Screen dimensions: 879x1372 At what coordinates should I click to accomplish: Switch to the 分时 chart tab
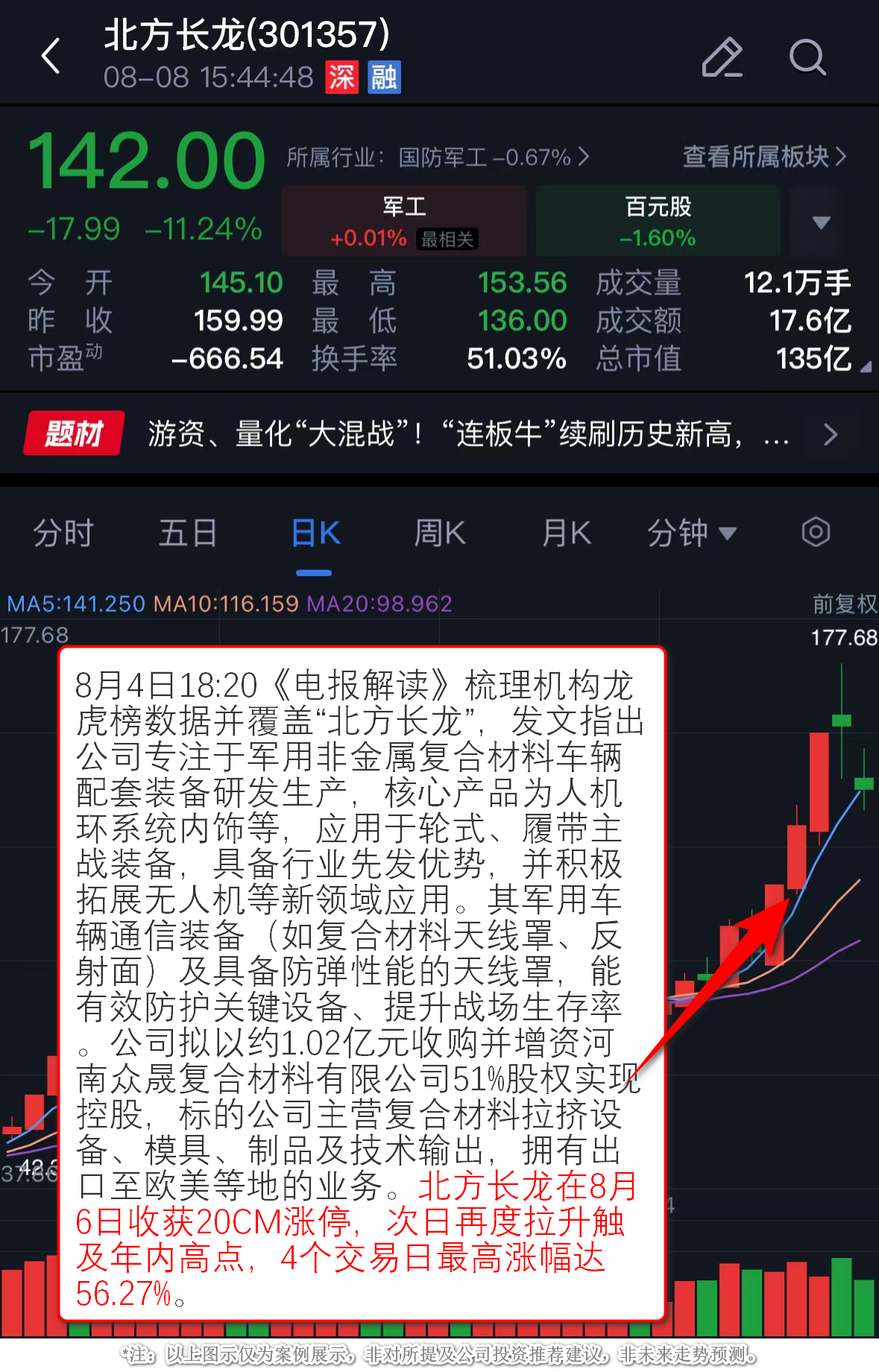(63, 534)
